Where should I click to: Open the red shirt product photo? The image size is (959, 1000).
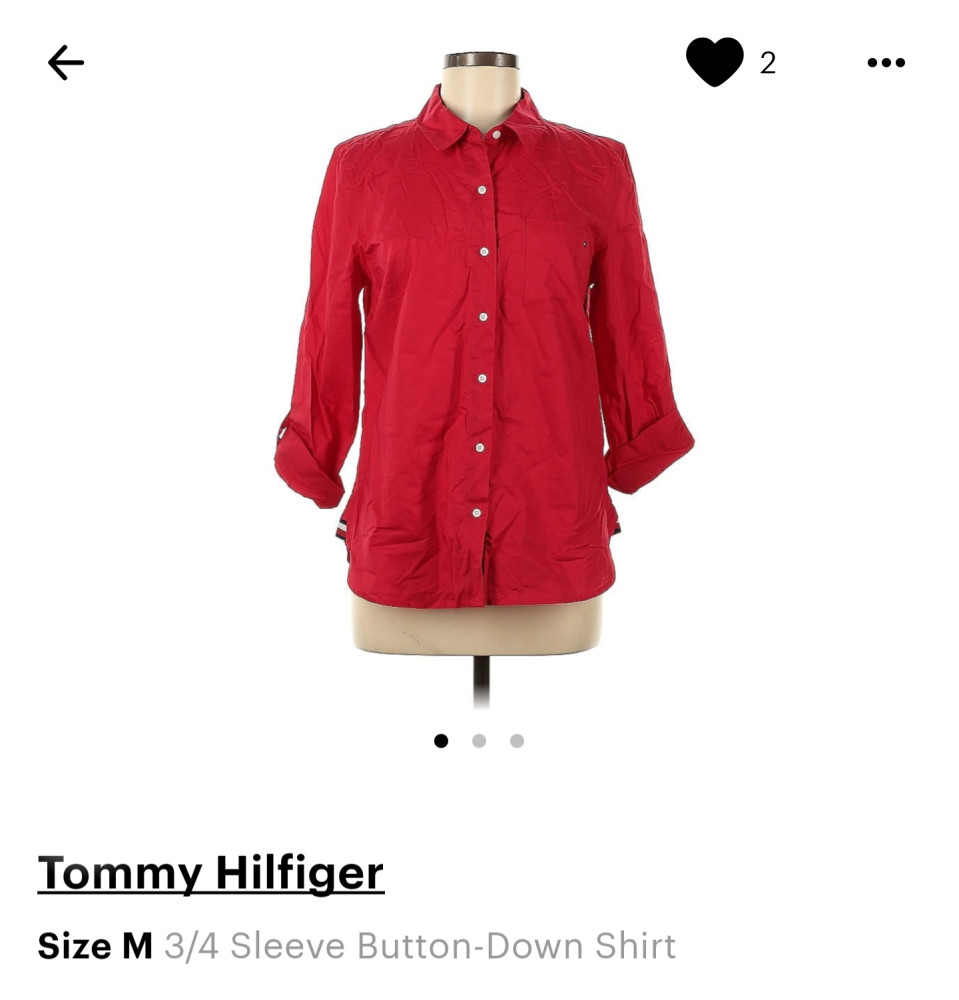[482, 370]
